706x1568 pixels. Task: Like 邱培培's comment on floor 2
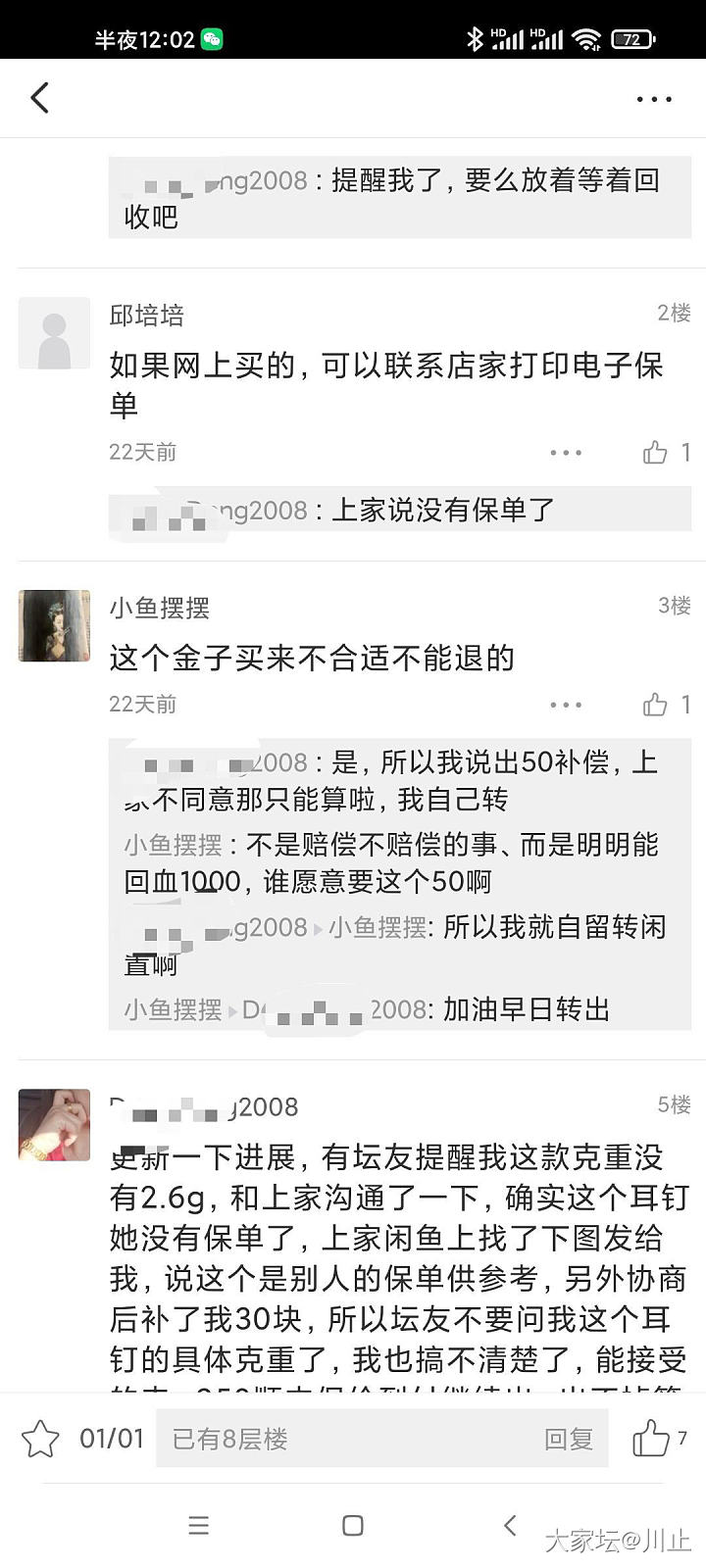656,452
